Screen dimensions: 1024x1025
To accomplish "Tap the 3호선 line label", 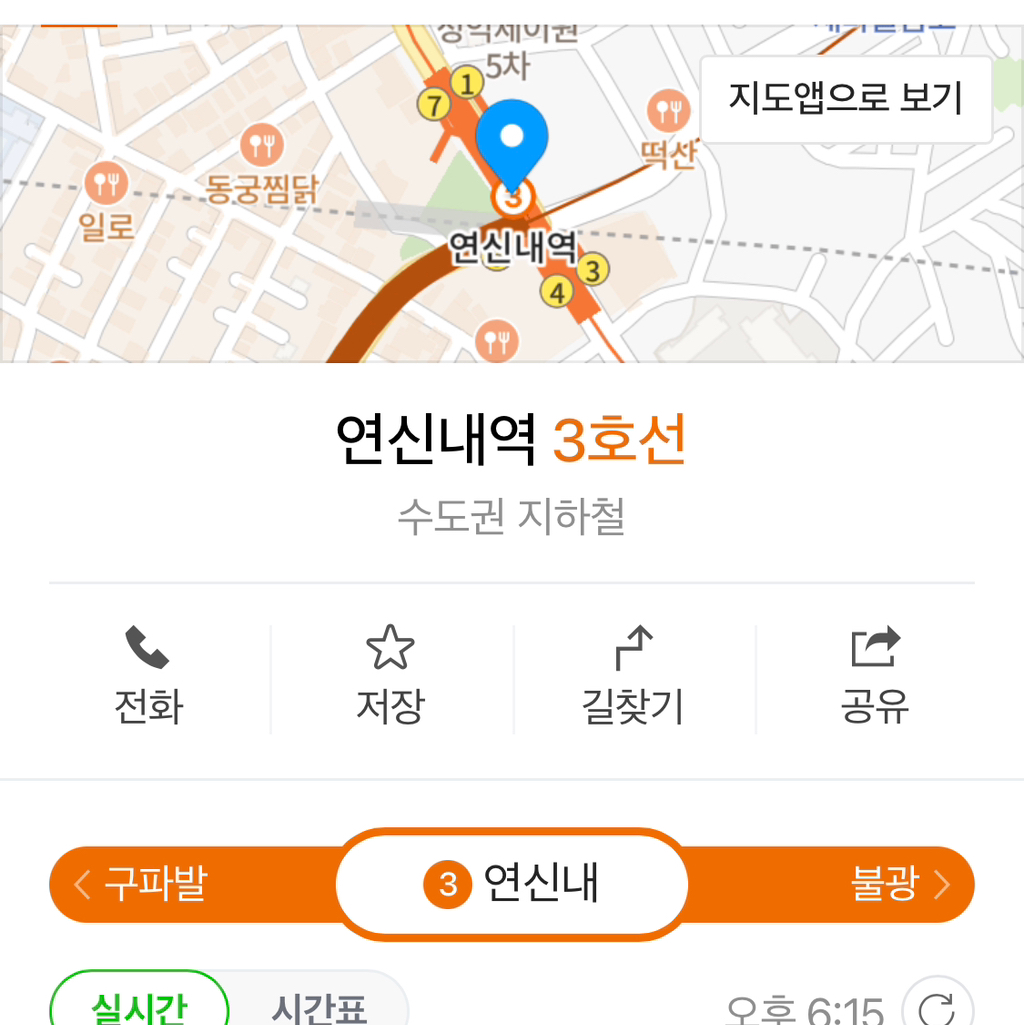I will (x=621, y=437).
